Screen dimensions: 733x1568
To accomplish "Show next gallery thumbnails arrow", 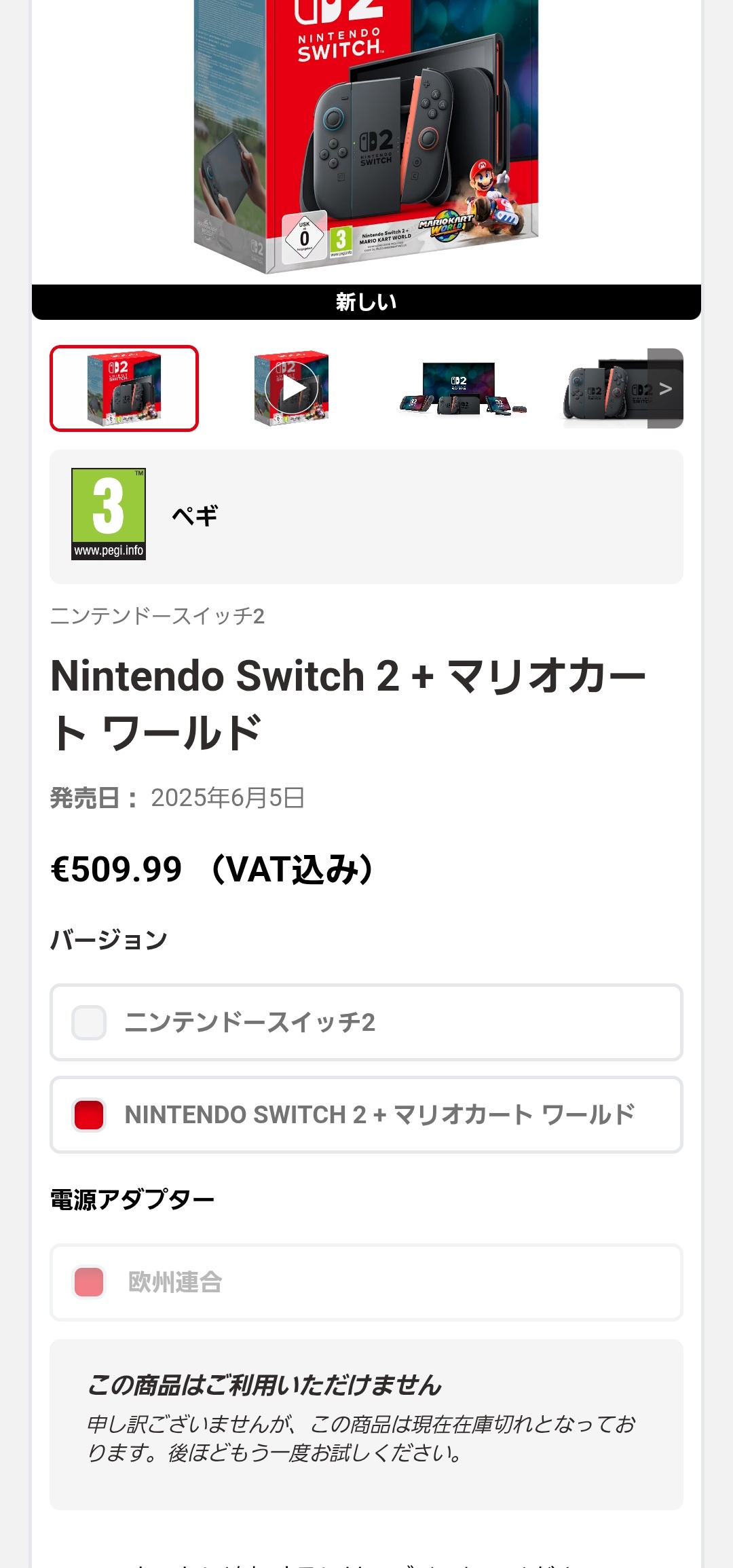I will pos(665,388).
